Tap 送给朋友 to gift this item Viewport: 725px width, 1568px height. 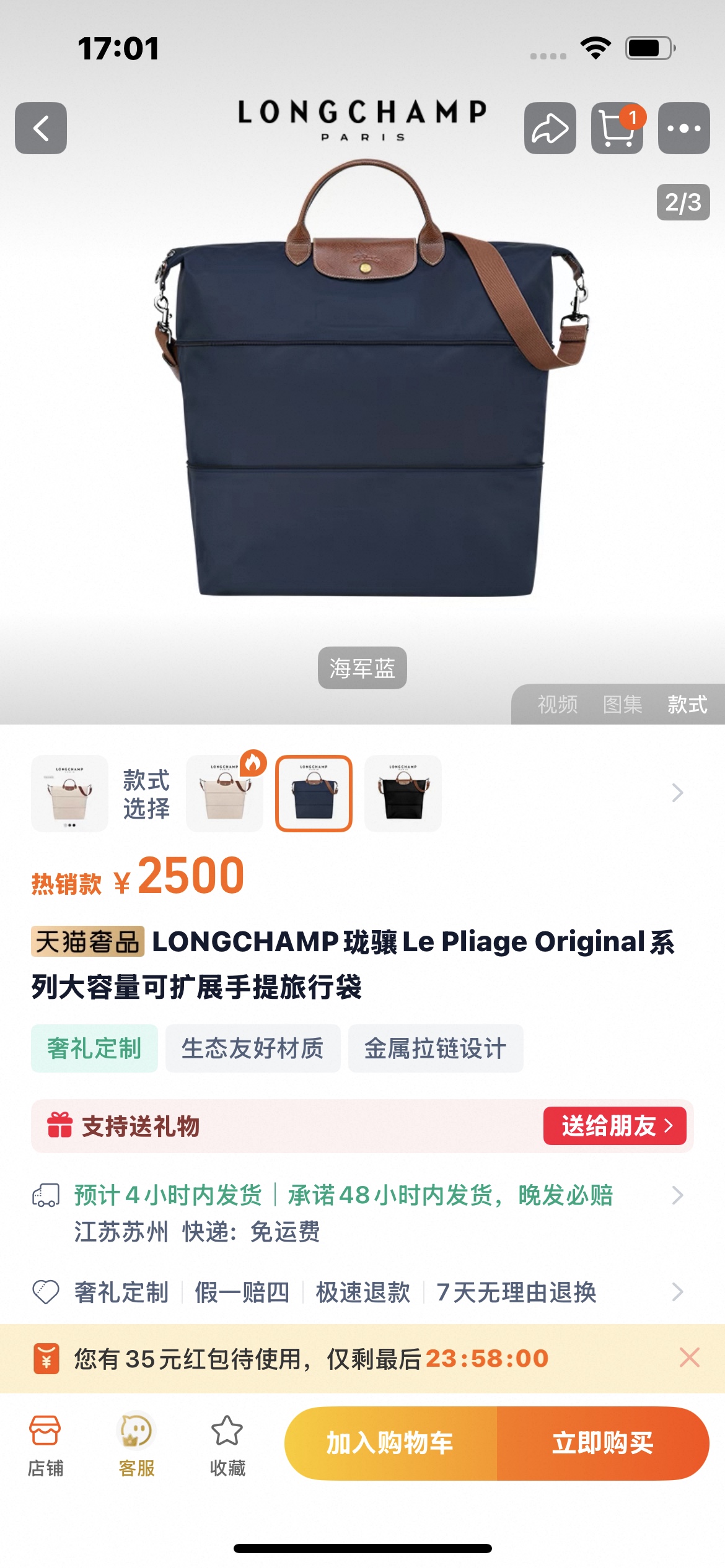pyautogui.click(x=614, y=1126)
